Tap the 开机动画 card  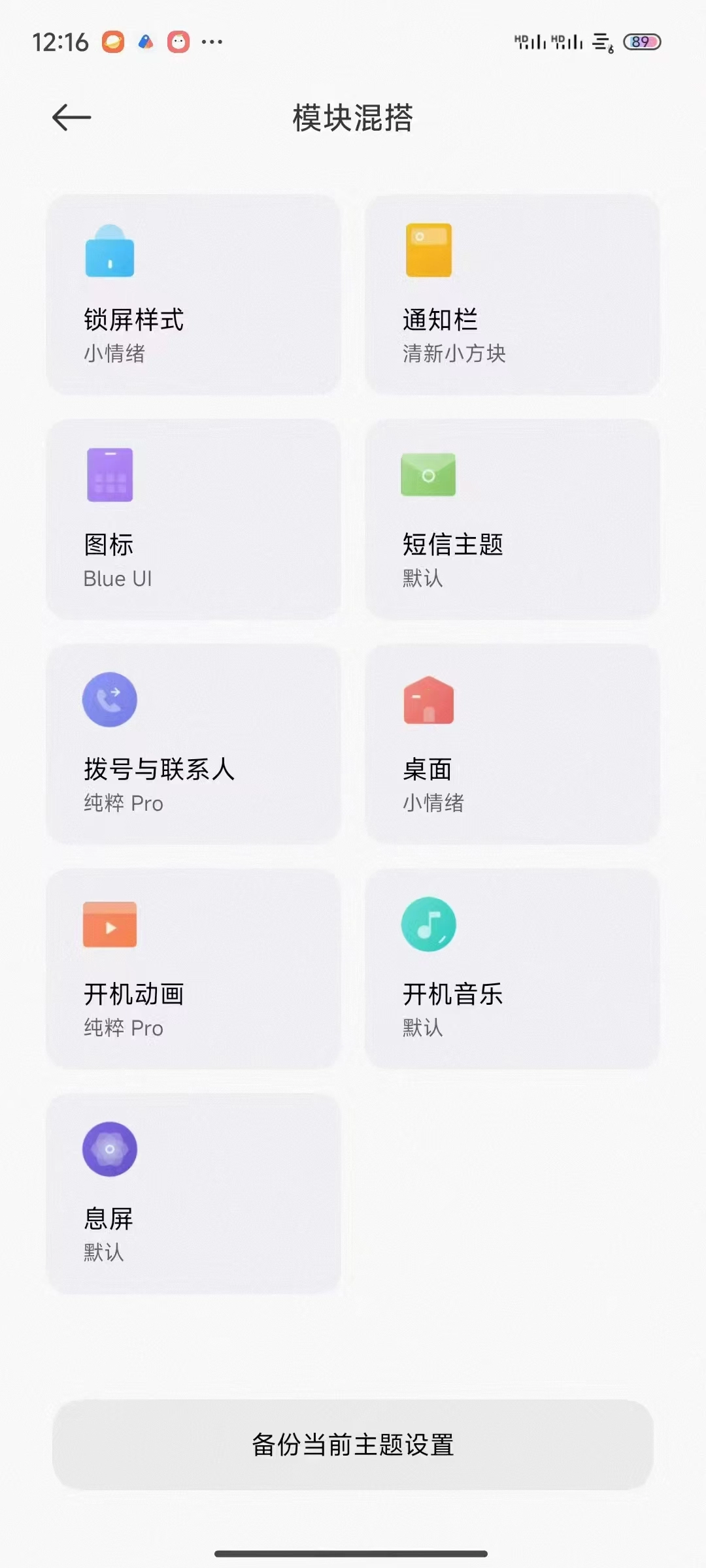pyautogui.click(x=193, y=968)
